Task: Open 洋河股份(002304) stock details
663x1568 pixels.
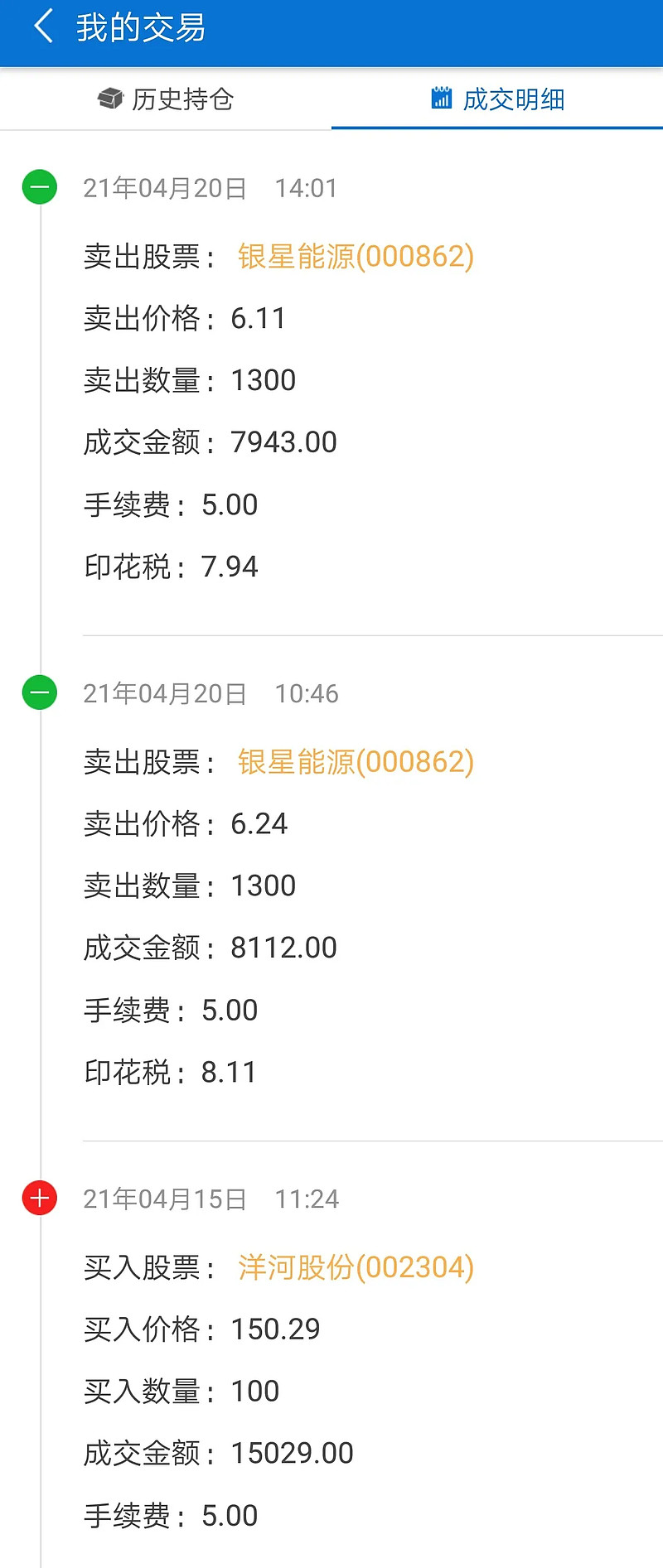Action: 355,1267
